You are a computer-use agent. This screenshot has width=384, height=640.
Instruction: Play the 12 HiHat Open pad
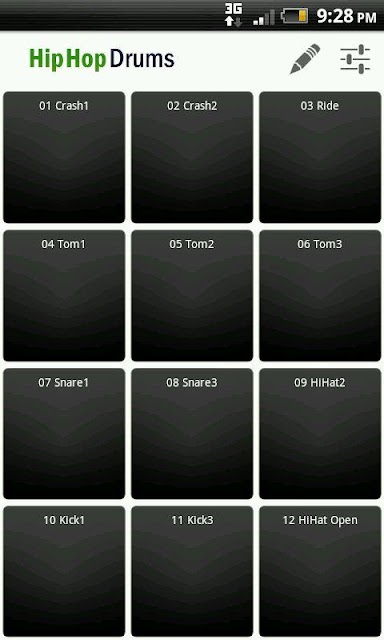click(x=320, y=571)
